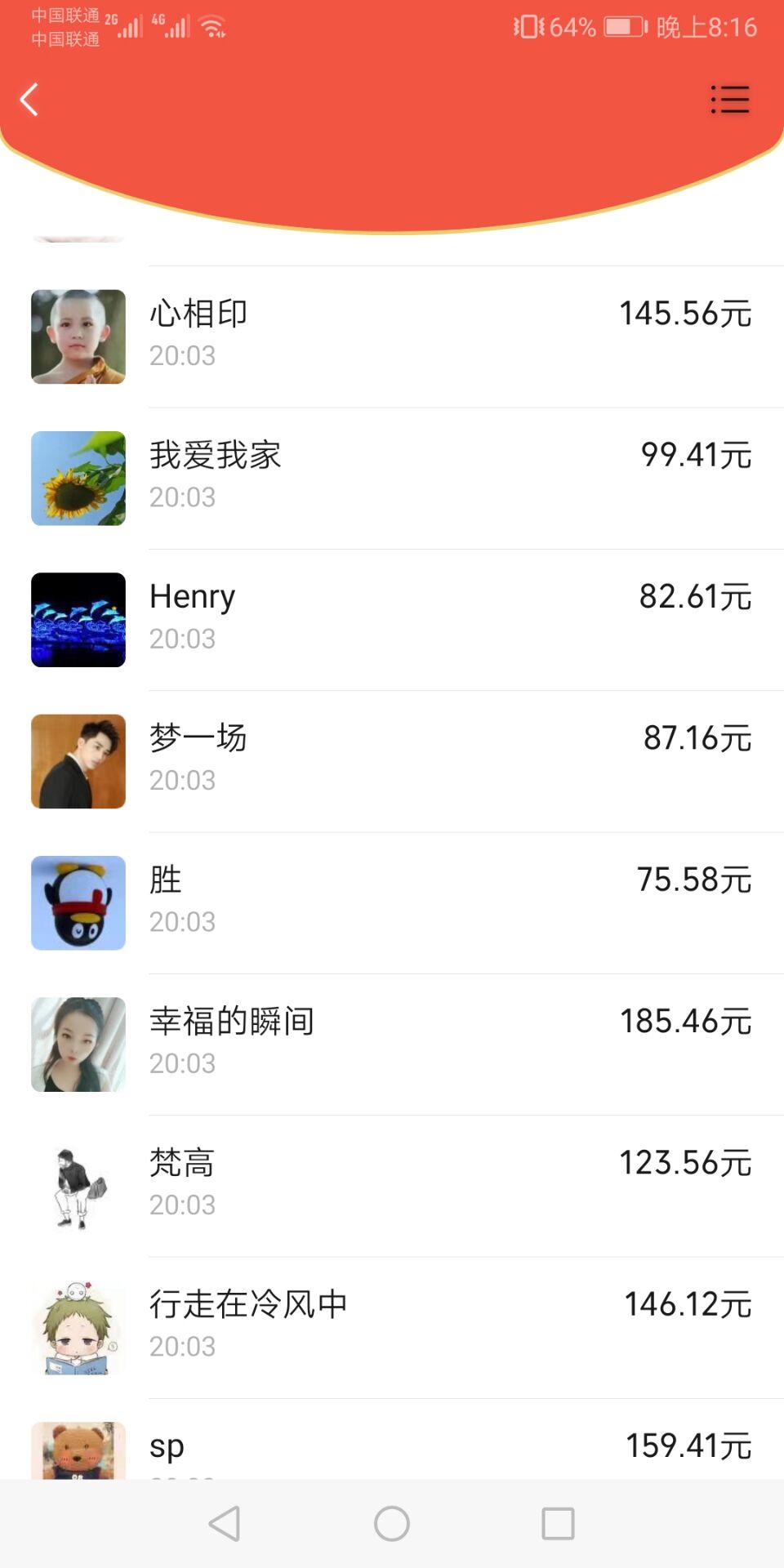
Task: Open the recent apps view
Action: point(558,1524)
